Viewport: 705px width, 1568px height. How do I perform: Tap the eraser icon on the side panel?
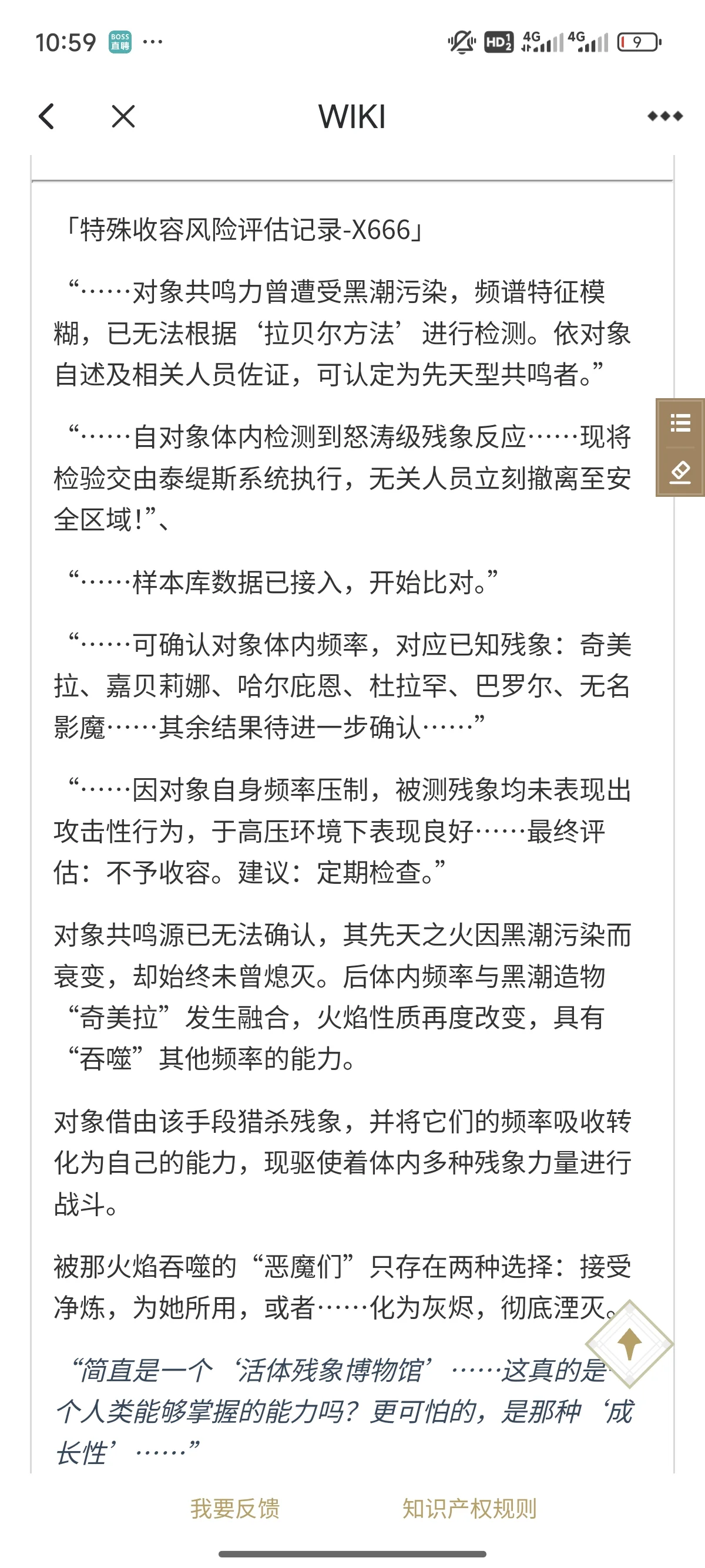click(x=680, y=472)
